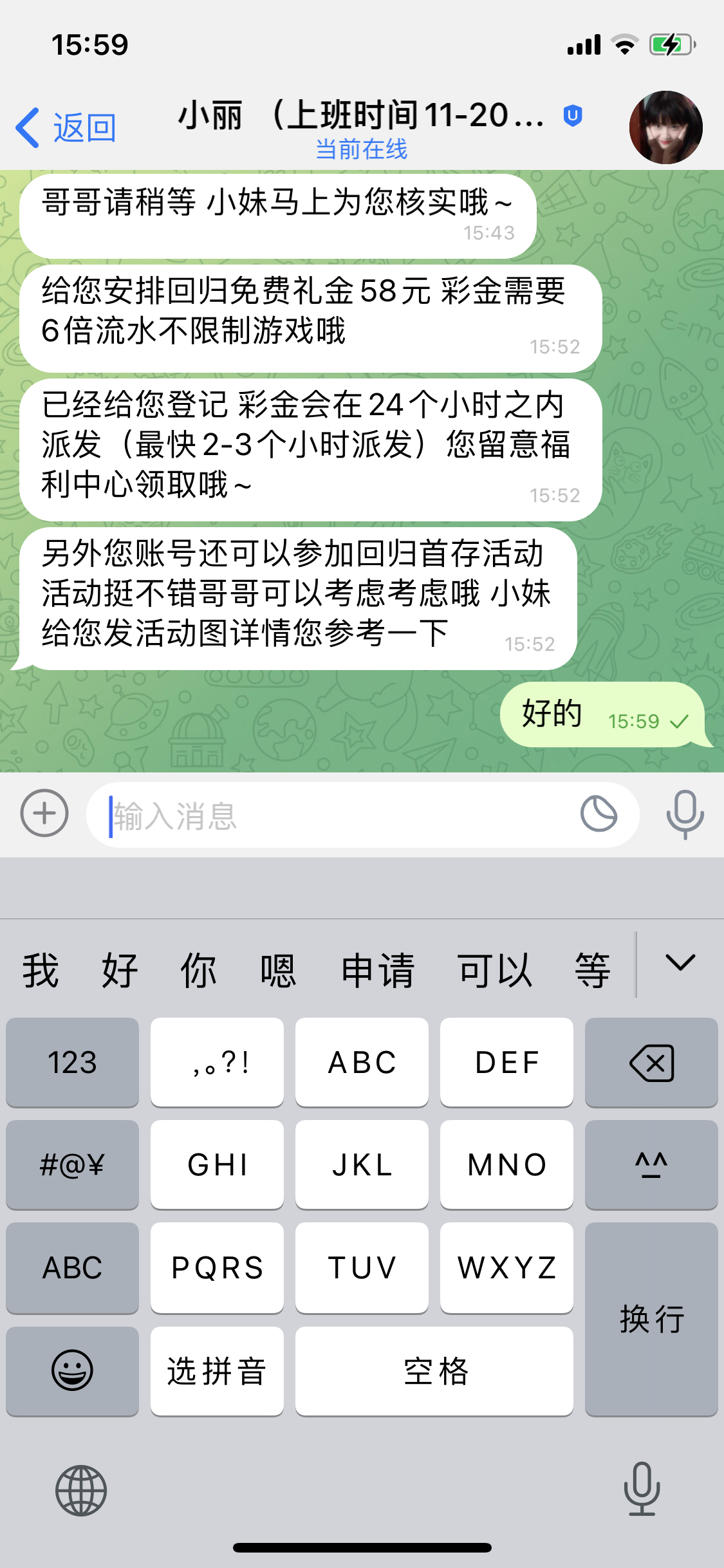Image resolution: width=724 pixels, height=1568 pixels.
Task: Hit the keyboard backspace key
Action: coord(651,1063)
